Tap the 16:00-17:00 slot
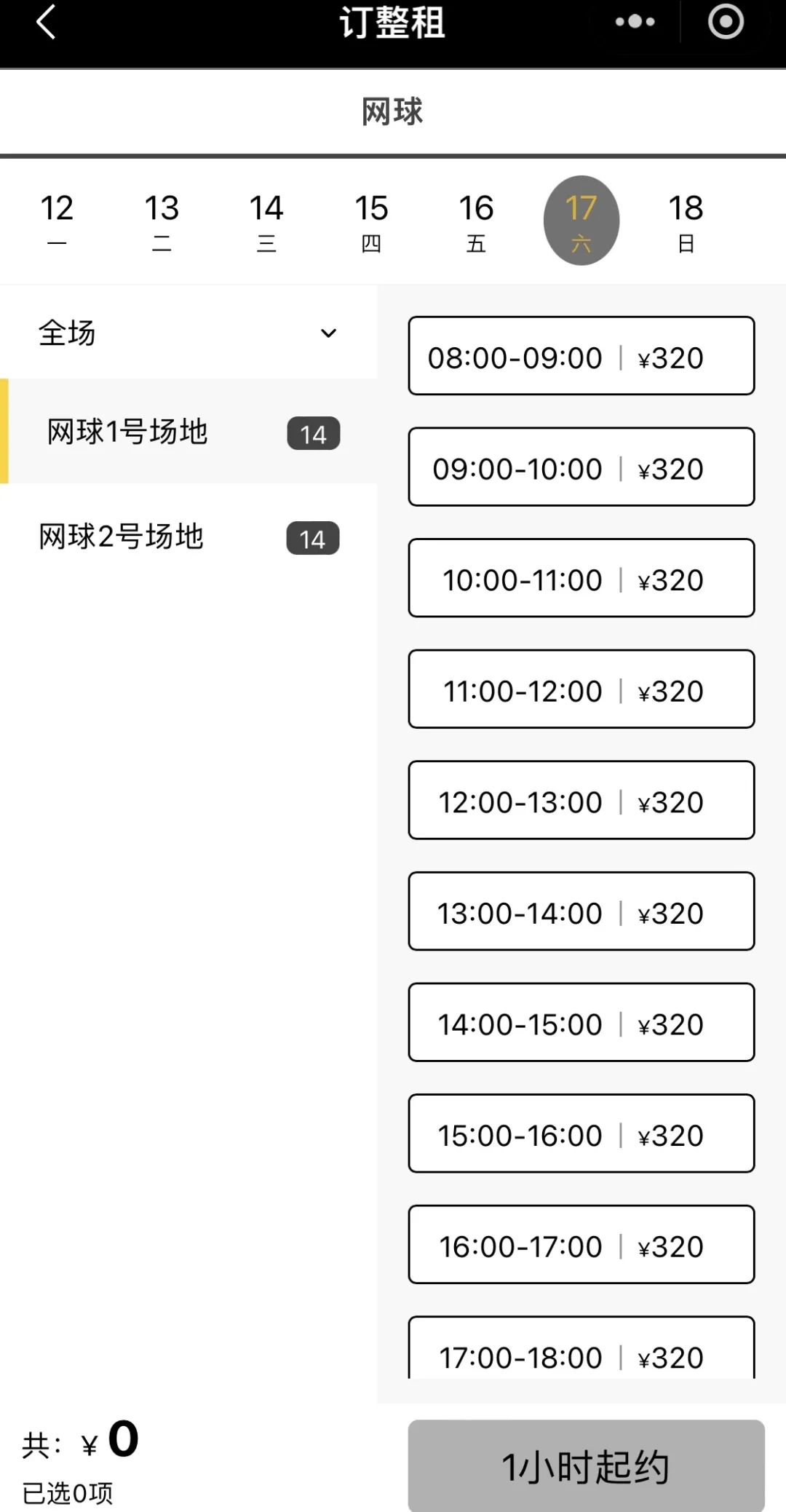 (x=581, y=1244)
